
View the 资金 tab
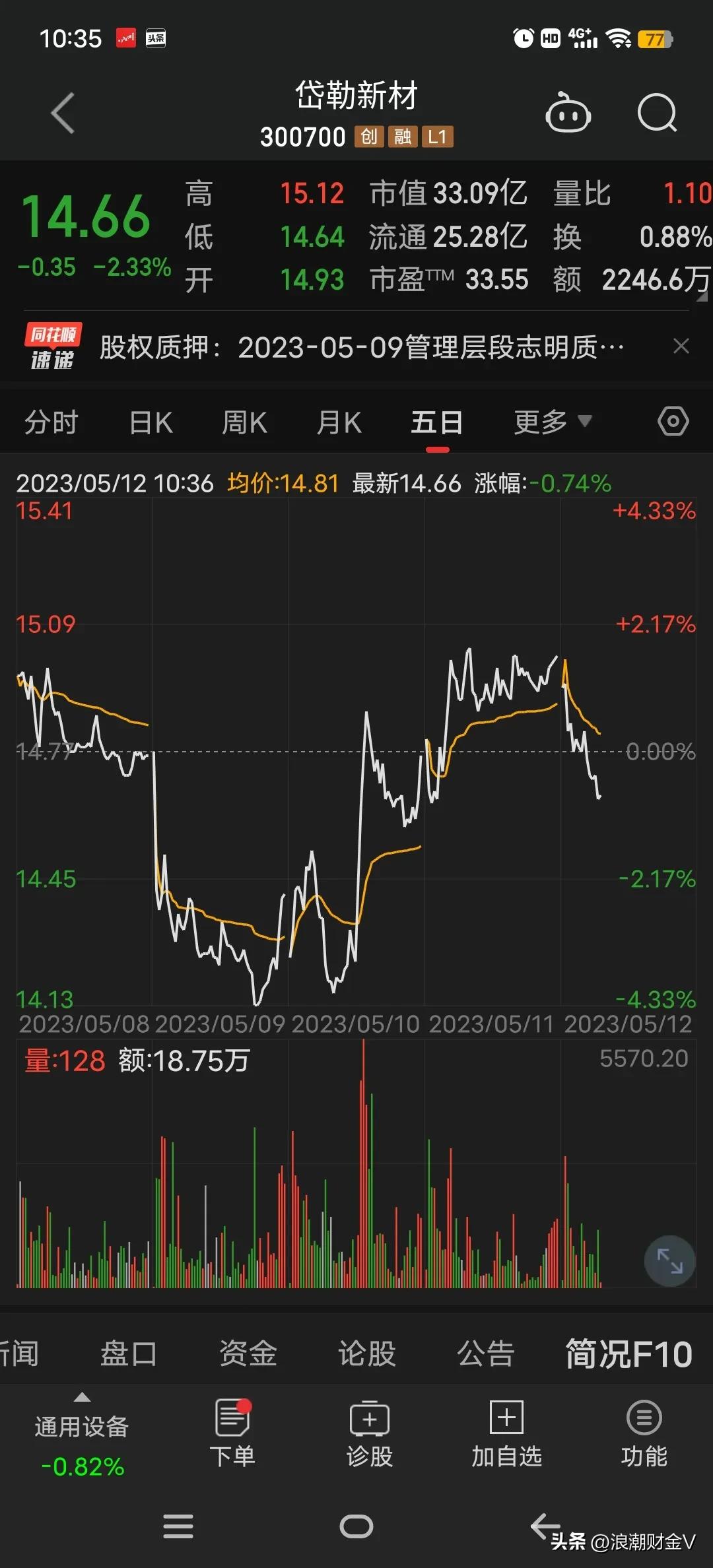click(248, 1354)
